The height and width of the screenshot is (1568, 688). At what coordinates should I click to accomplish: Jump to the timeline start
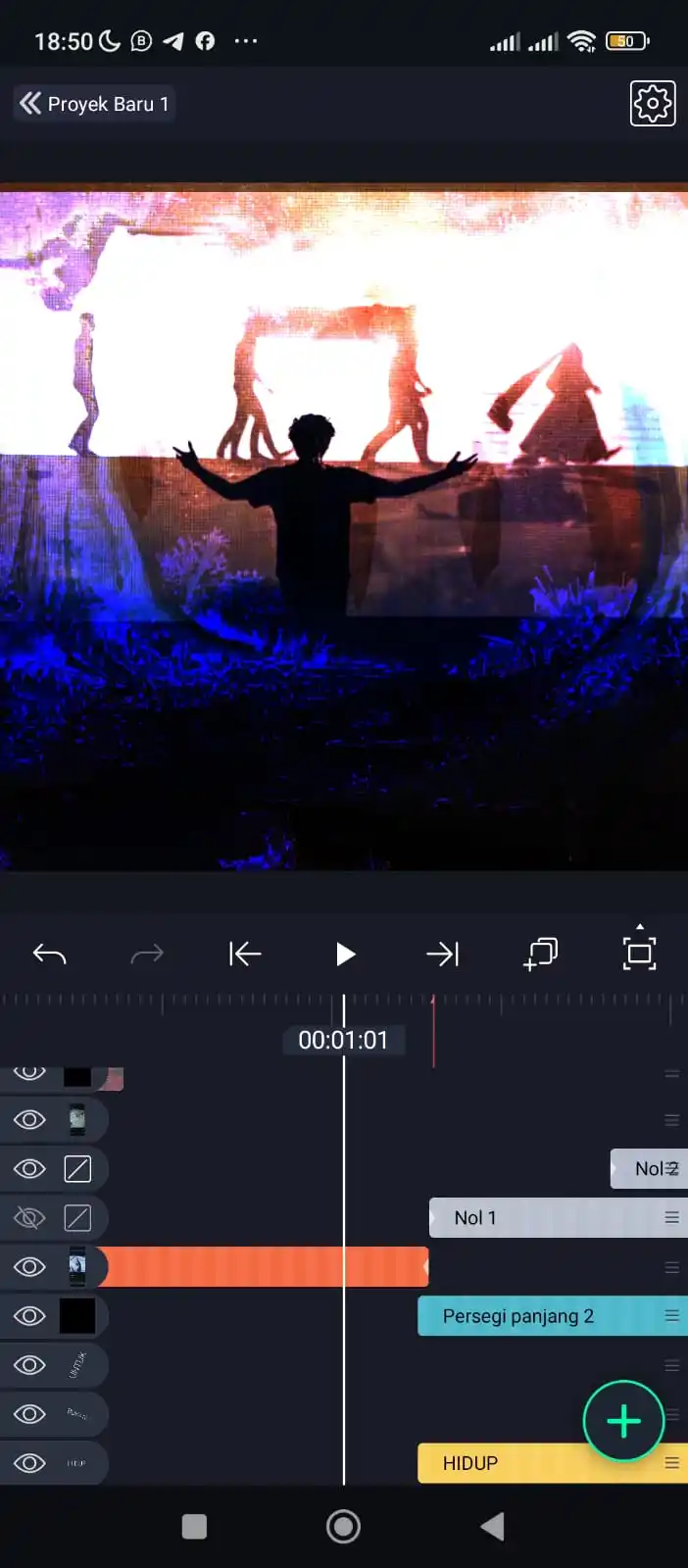245,954
